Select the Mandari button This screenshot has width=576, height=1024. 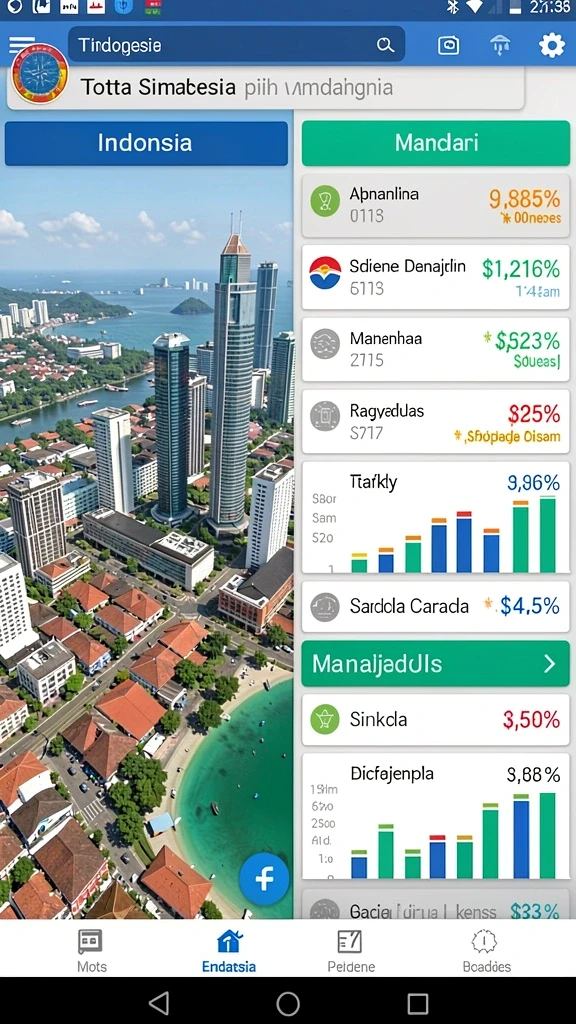point(436,143)
